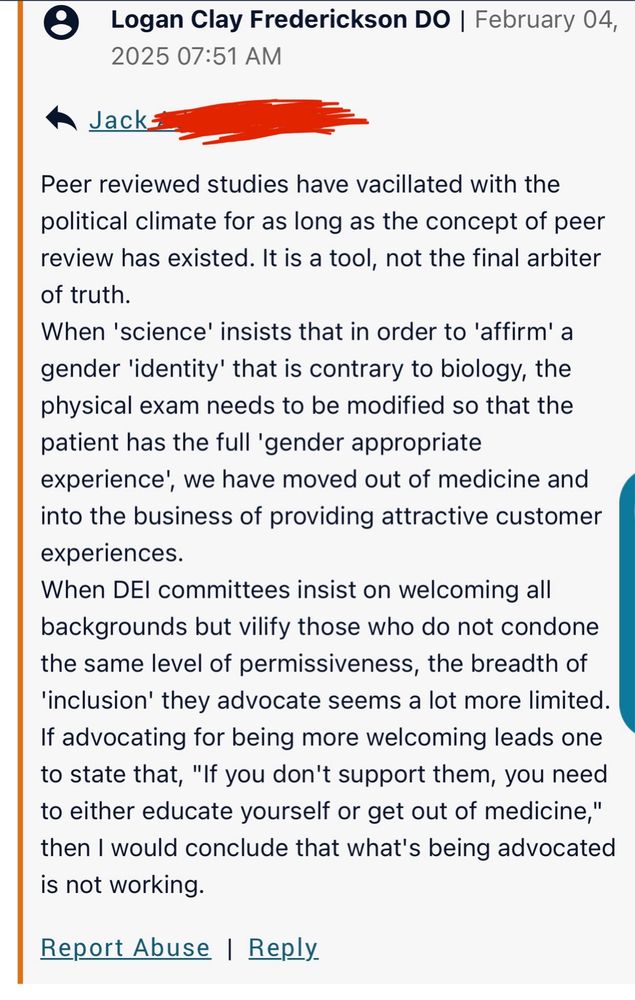Tap the Report Abuse link
Screen dimensions: 635x1000
[x=125, y=948]
